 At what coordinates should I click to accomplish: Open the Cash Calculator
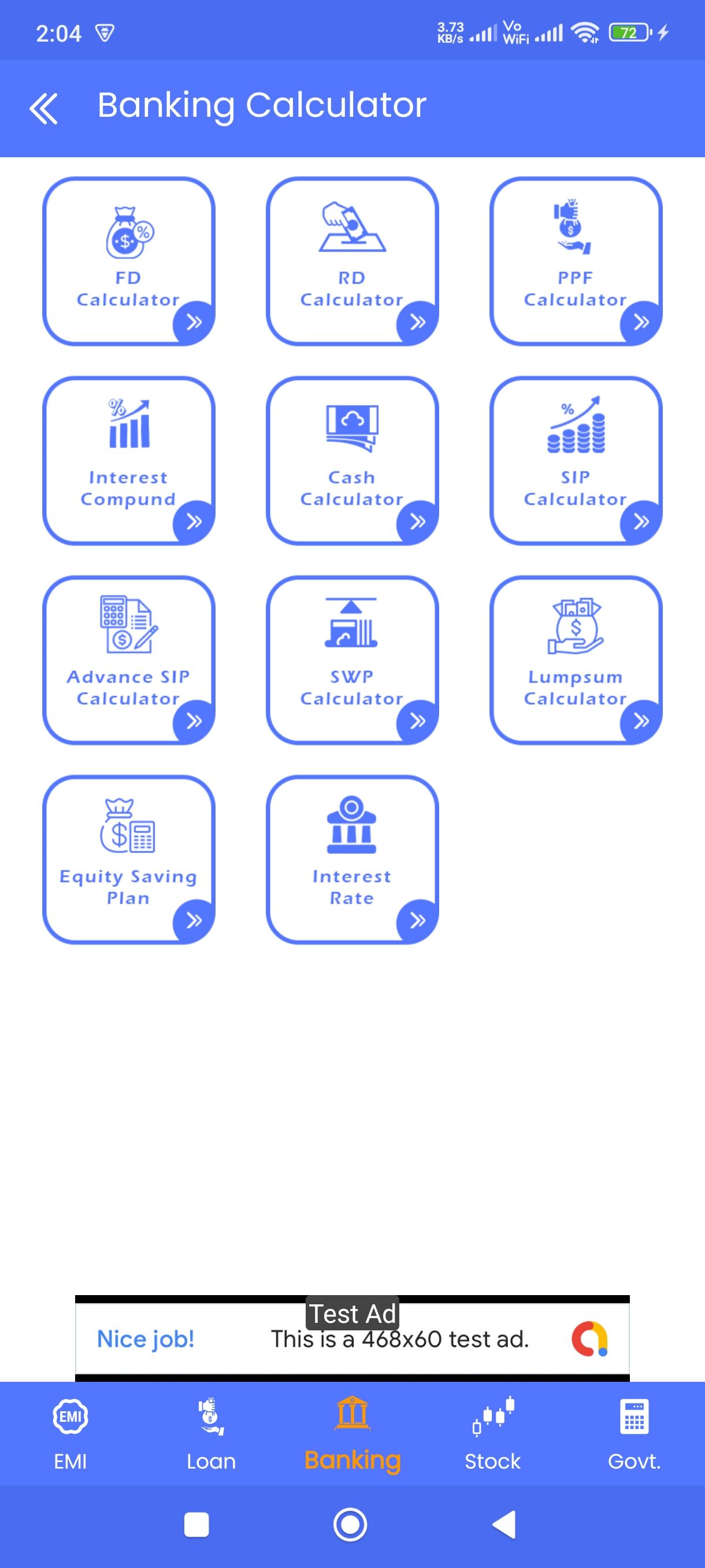[352, 461]
